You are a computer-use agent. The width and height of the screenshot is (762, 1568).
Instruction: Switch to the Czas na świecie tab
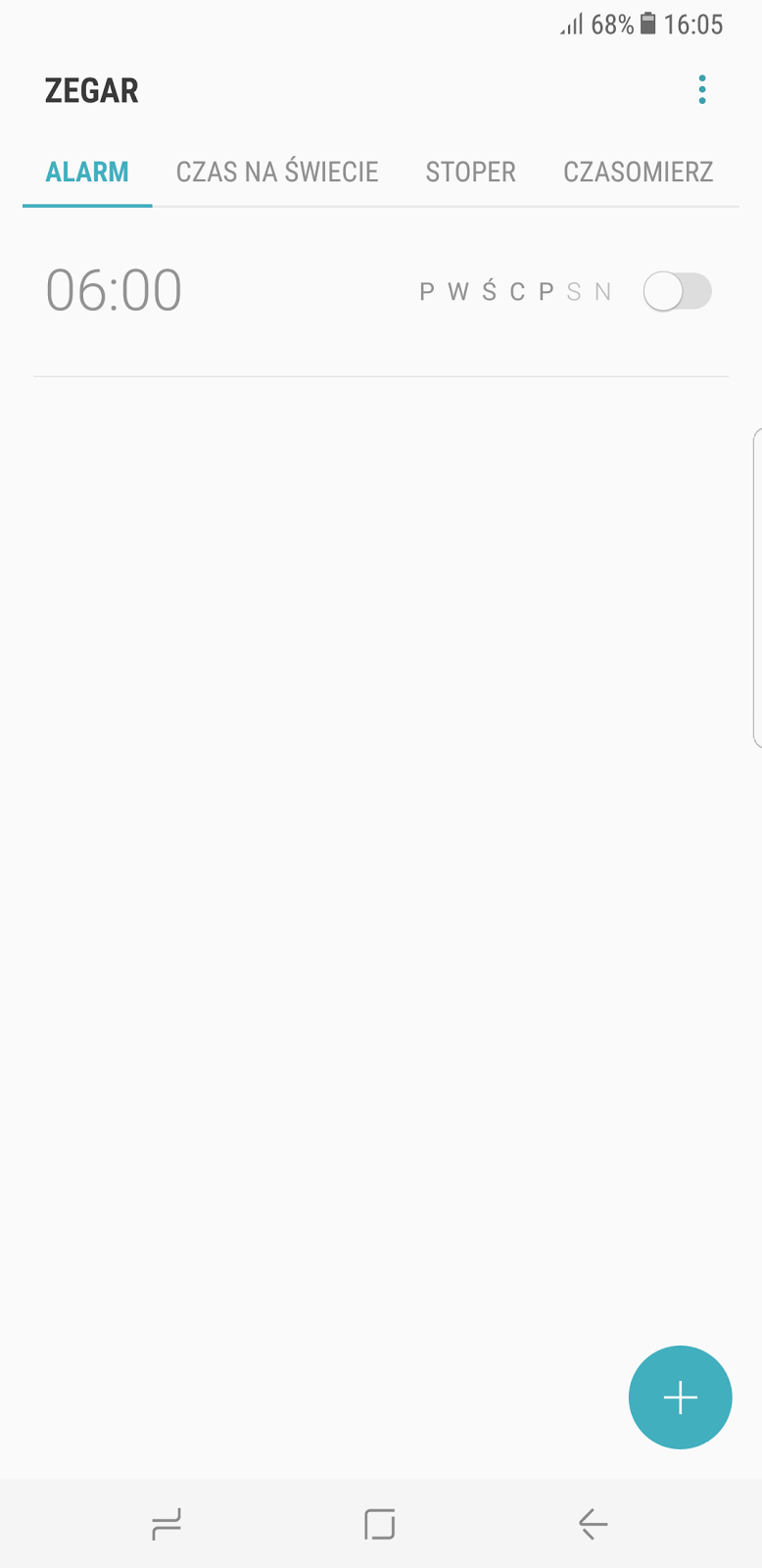(277, 172)
